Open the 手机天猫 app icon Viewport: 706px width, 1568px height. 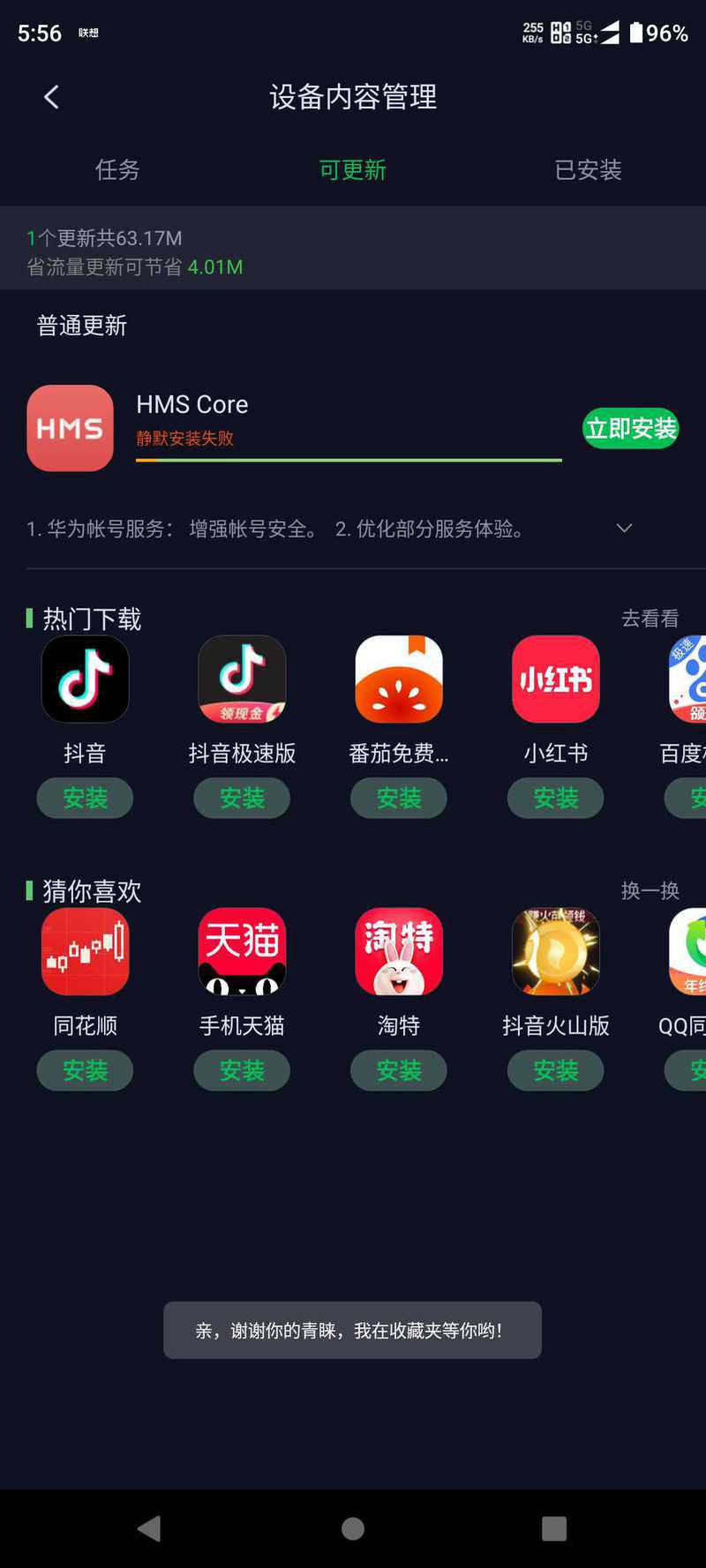coord(242,951)
